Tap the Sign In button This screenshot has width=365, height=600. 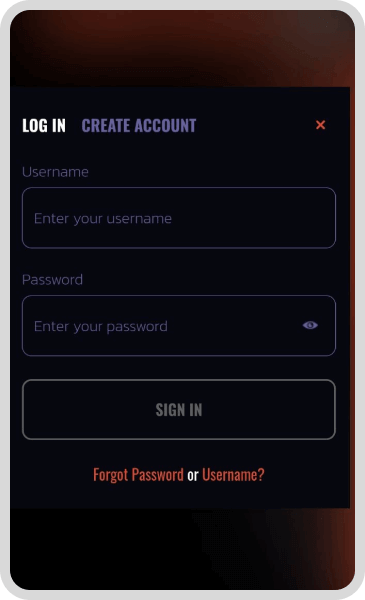[179, 409]
